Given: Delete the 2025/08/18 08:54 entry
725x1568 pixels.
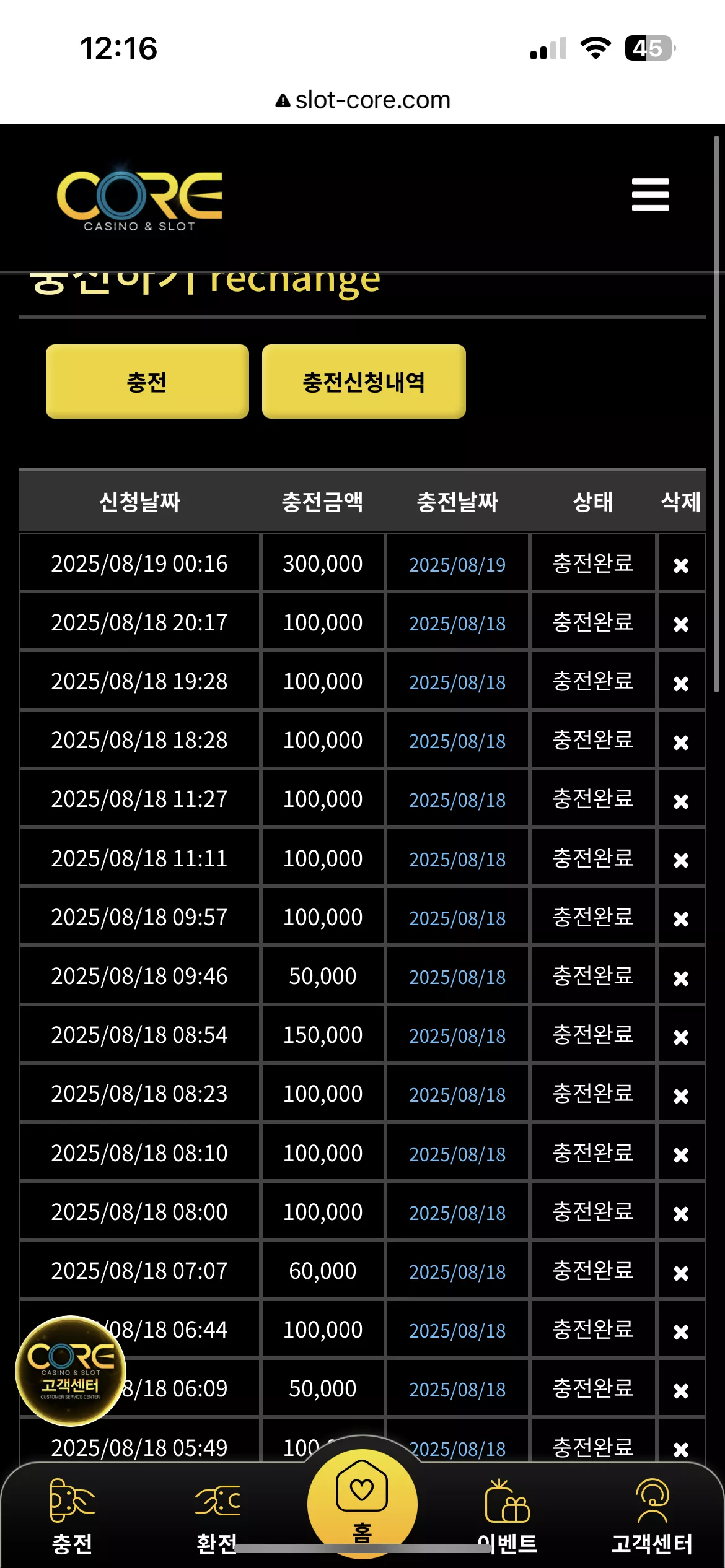Looking at the screenshot, I should [x=681, y=1037].
